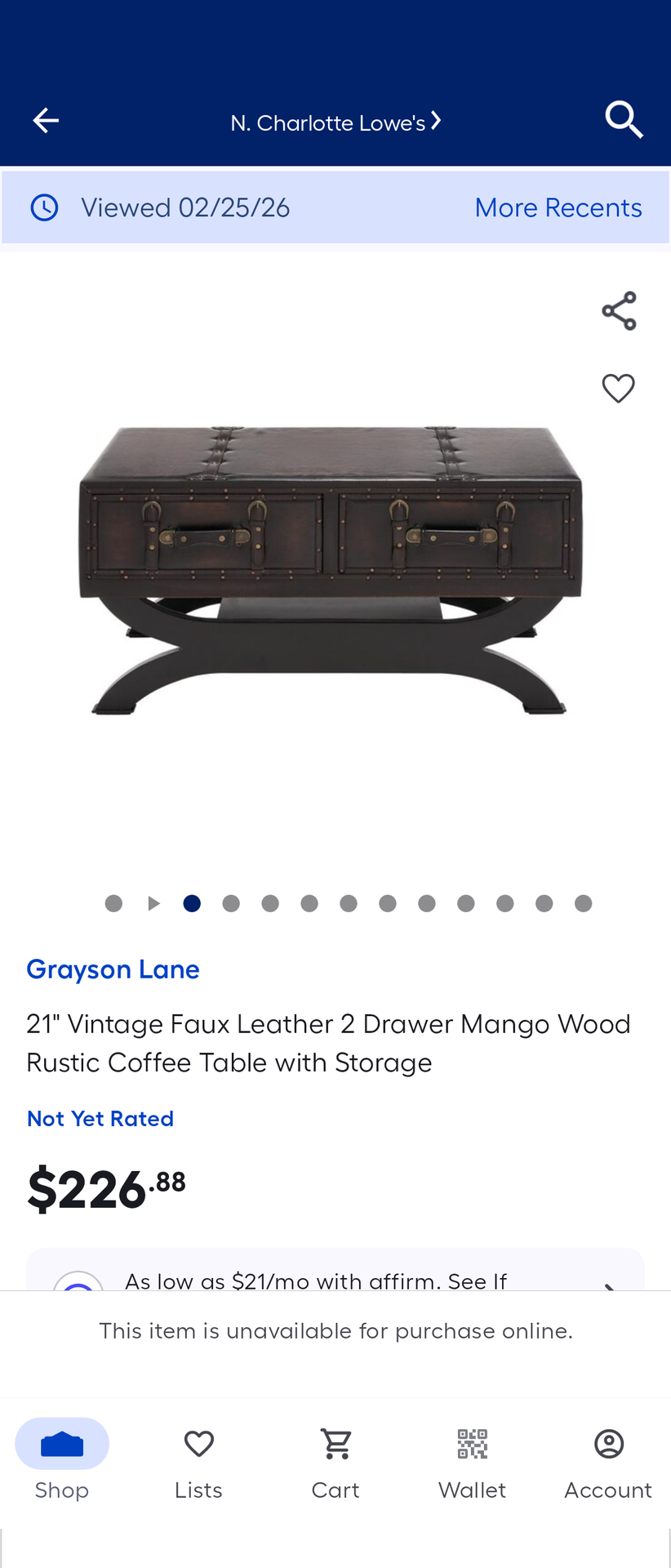This screenshot has width=671, height=1568.
Task: View Grayson Lane brand page
Action: point(113,969)
